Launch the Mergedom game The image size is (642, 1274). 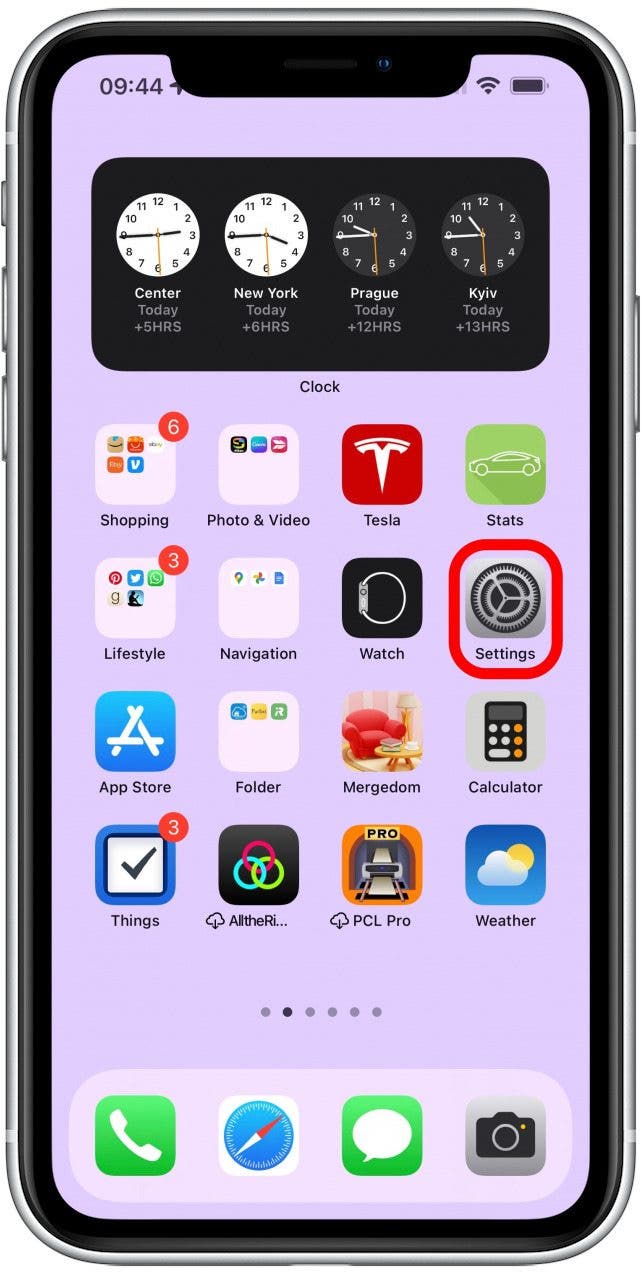tap(382, 731)
